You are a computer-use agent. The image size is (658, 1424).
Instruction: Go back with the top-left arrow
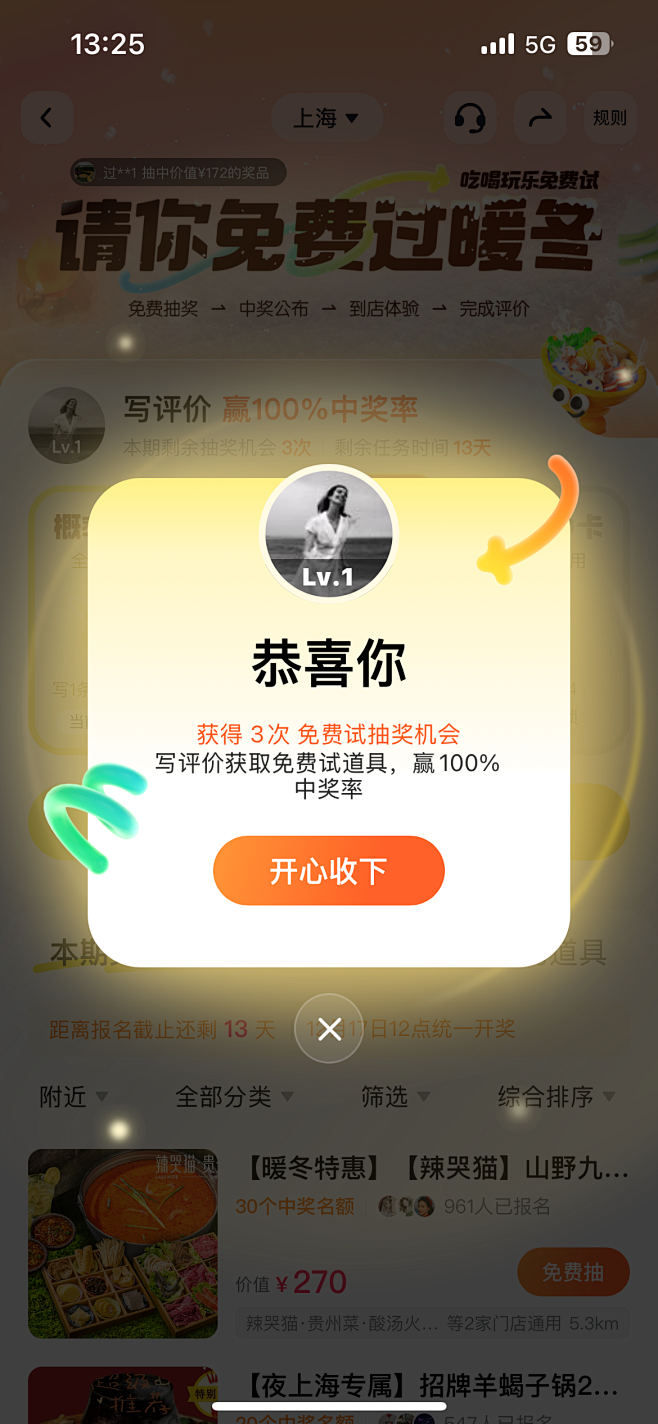click(x=46, y=118)
